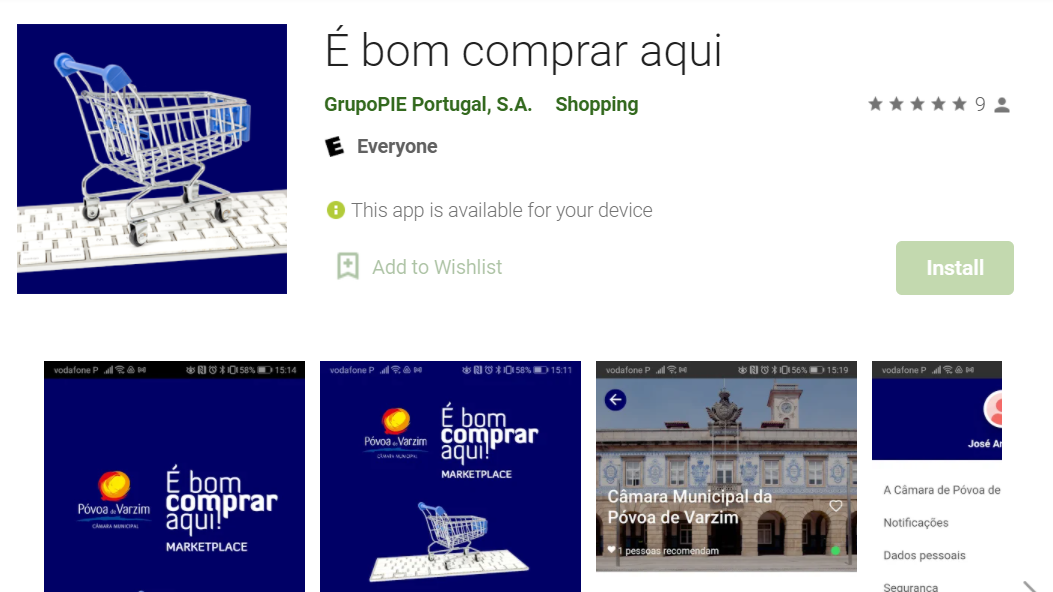Screen dimensions: 1053x592
Task: Open the screenshot with the shopping cart
Action: (450, 476)
